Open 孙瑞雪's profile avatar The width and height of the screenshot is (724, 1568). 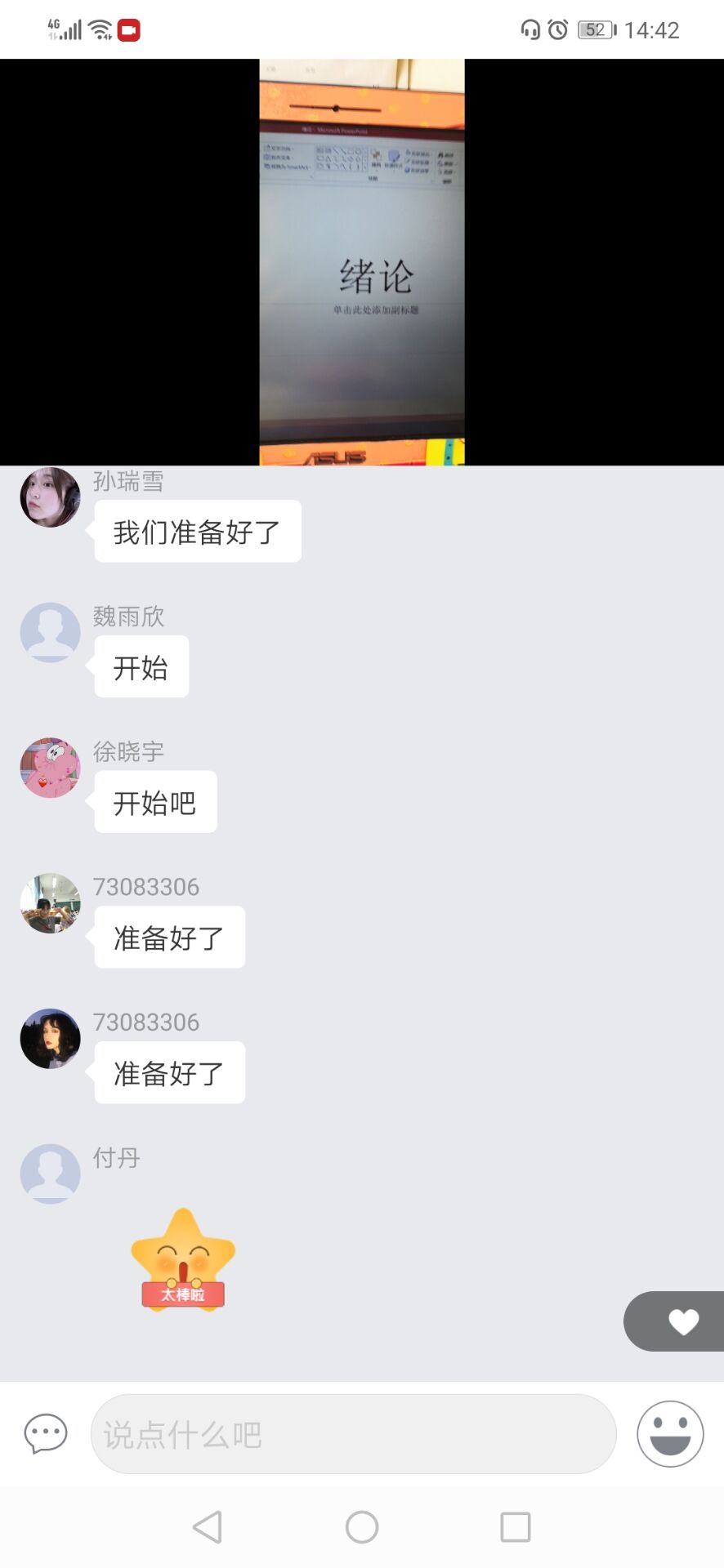pos(50,497)
